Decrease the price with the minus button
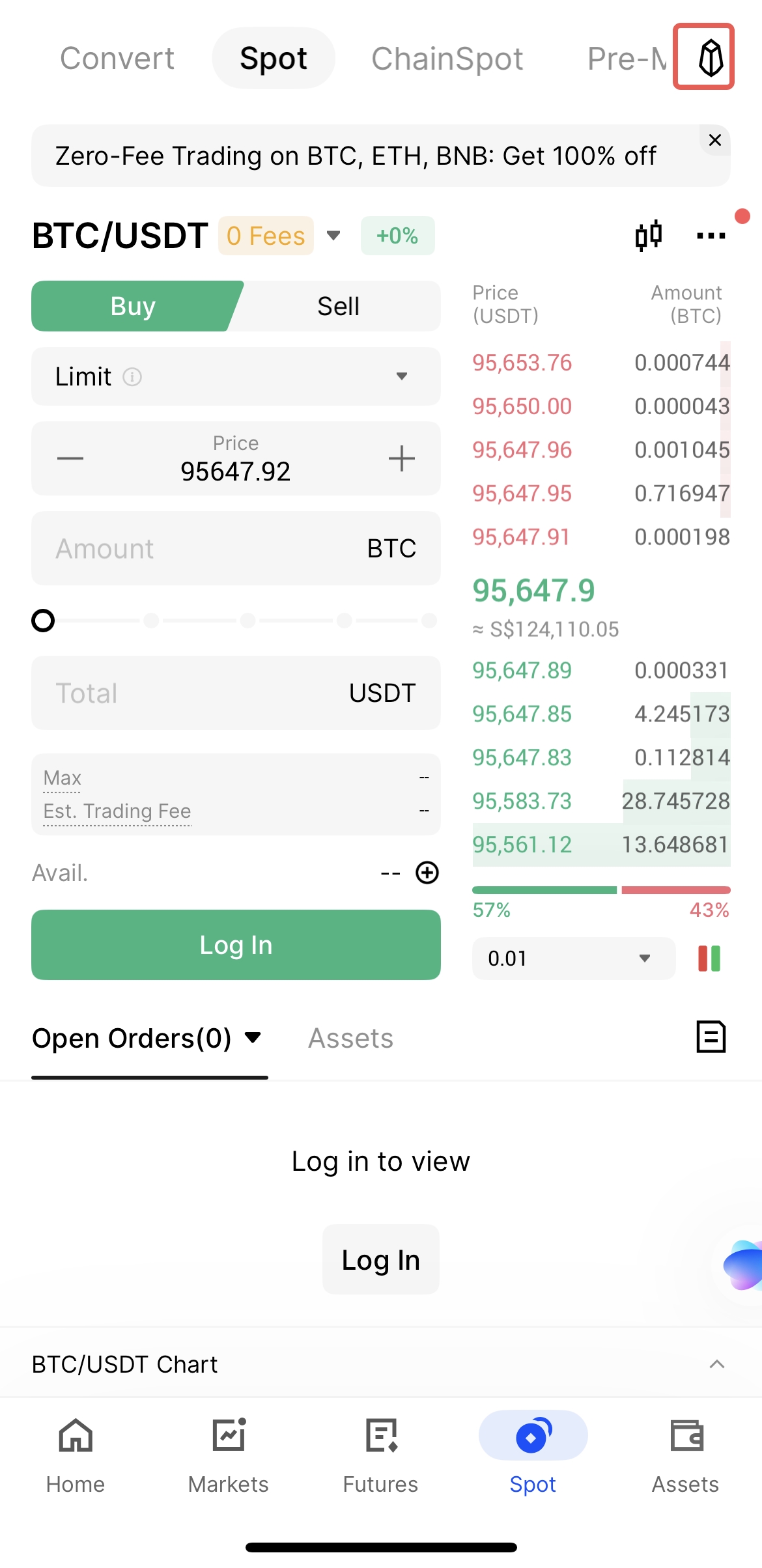 click(70, 458)
